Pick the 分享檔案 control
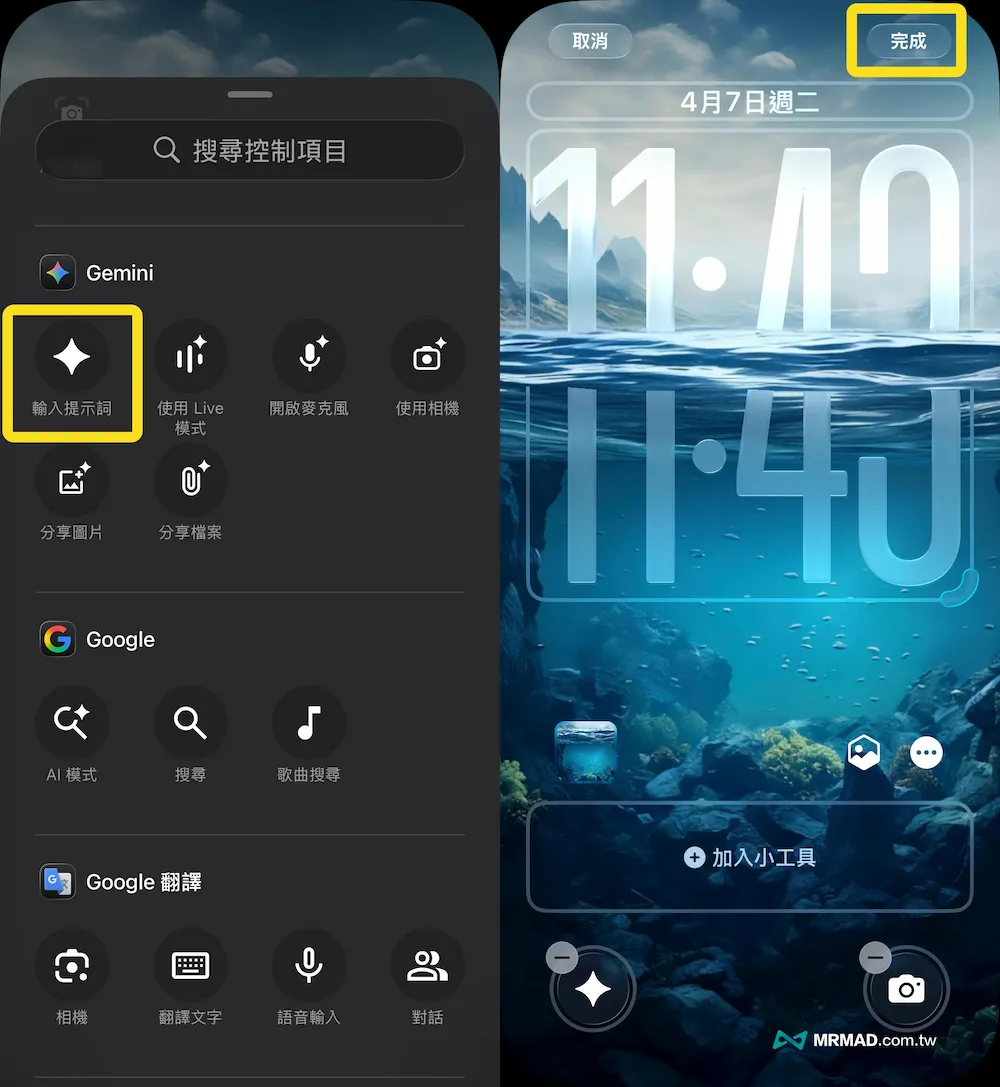1000x1087 pixels. pyautogui.click(x=190, y=482)
